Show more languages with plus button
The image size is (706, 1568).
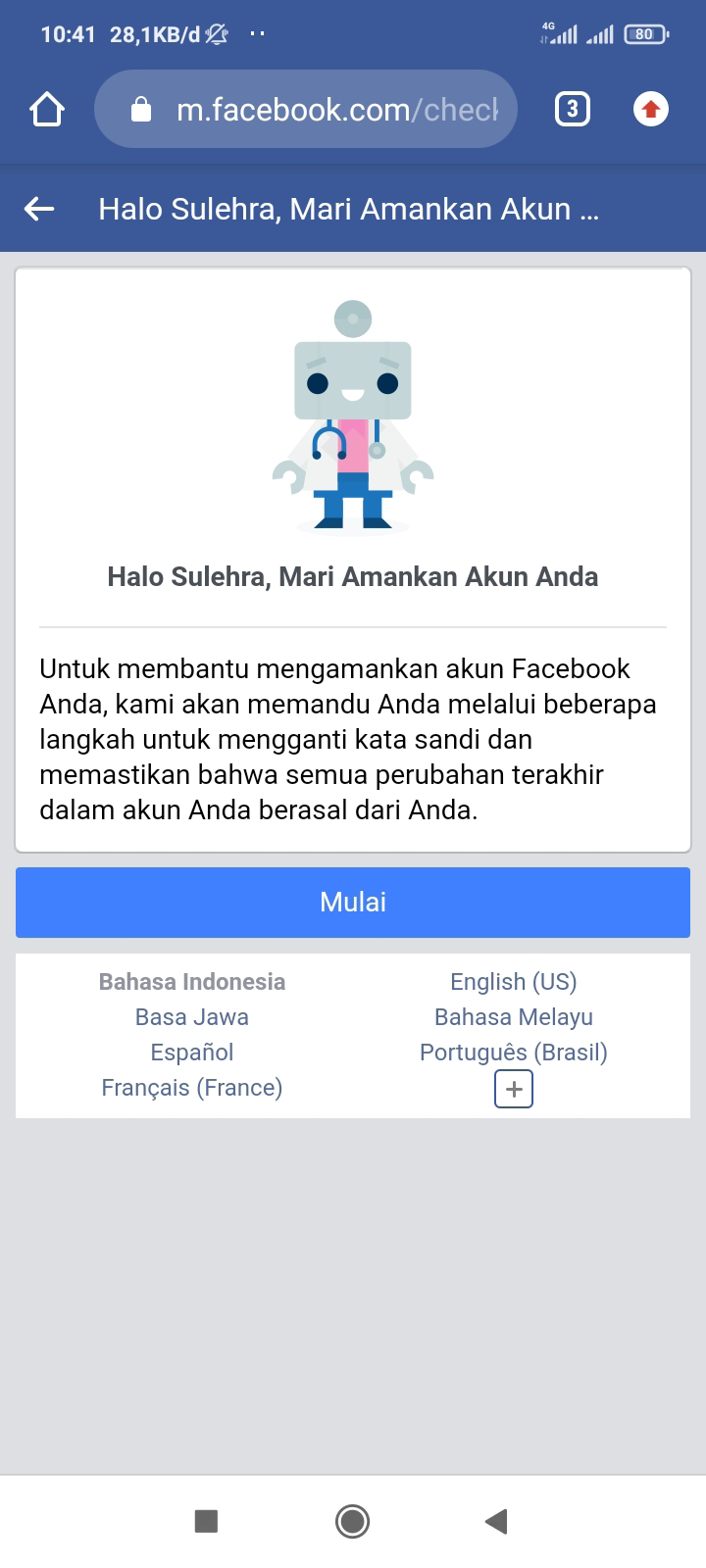514,1089
